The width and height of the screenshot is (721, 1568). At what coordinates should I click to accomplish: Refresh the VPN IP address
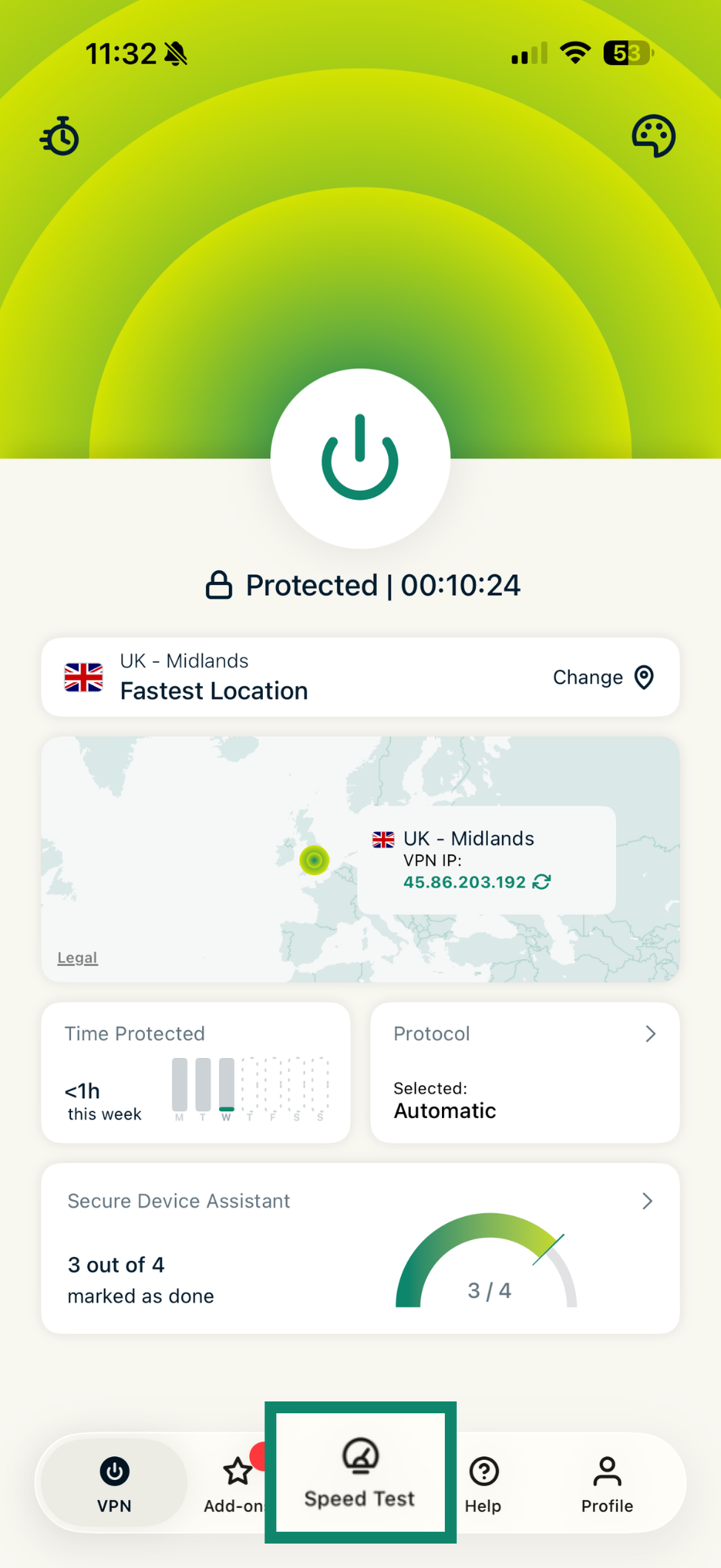[x=542, y=882]
